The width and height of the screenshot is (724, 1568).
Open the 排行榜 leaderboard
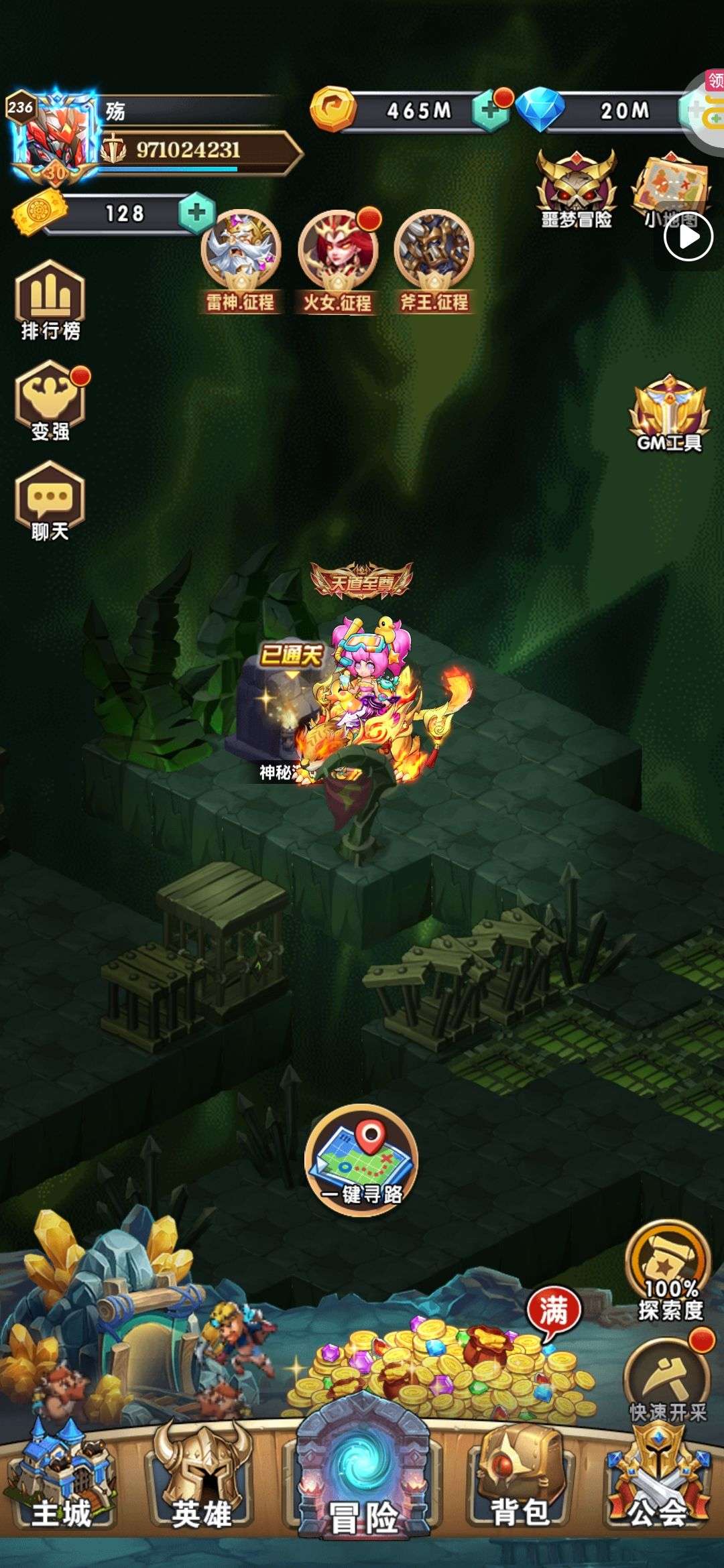[50, 300]
